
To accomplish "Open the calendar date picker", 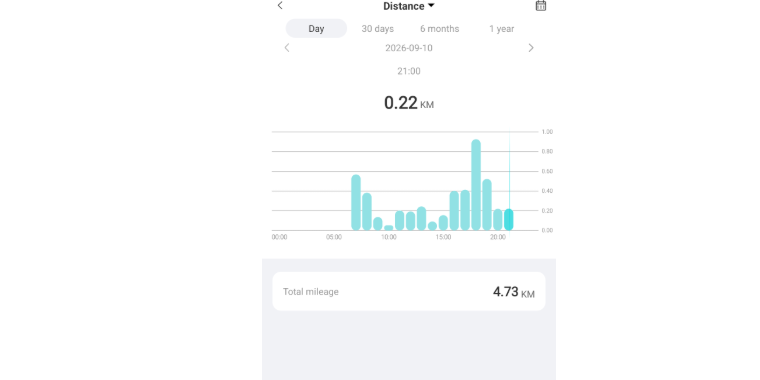I will coord(540,5).
